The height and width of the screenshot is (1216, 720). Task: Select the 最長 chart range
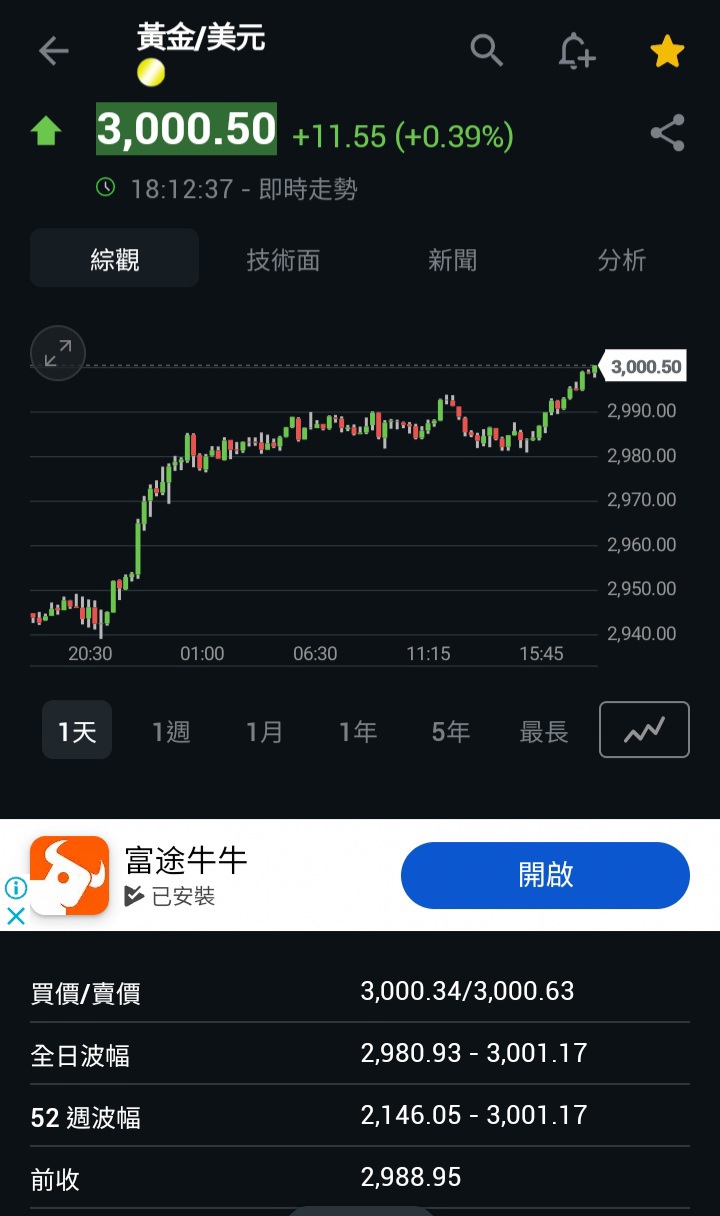544,731
